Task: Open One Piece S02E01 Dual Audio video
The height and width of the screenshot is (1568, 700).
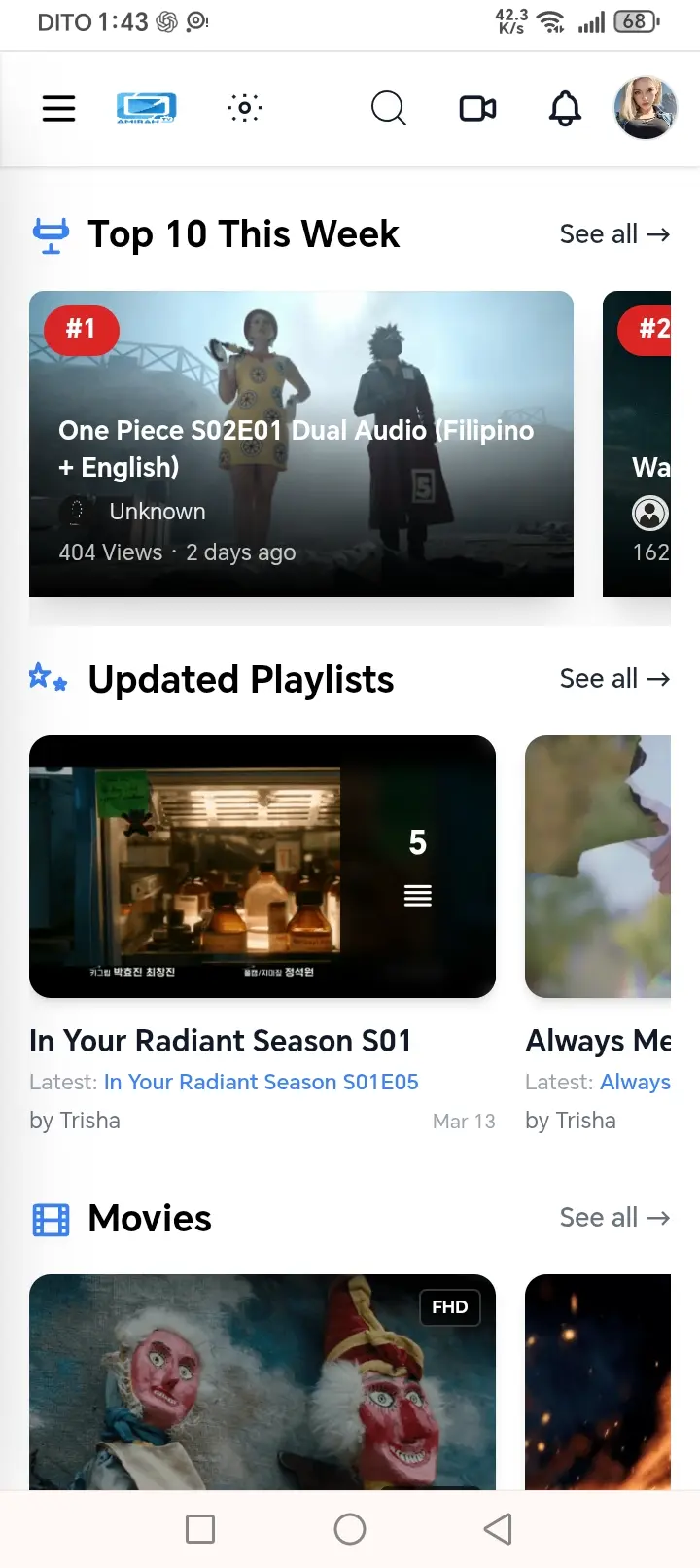Action: tap(301, 444)
